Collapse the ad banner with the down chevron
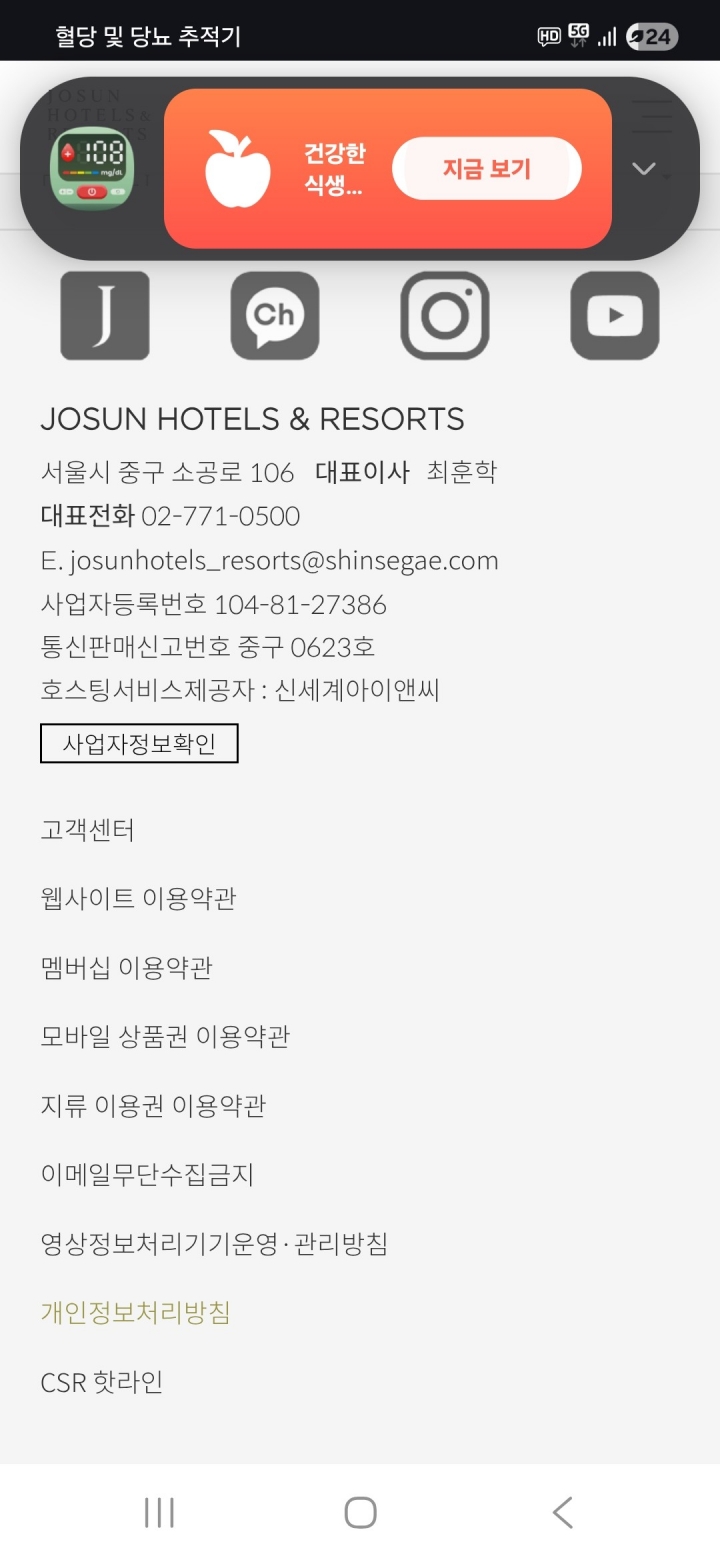This screenshot has height=1560, width=720. click(644, 169)
